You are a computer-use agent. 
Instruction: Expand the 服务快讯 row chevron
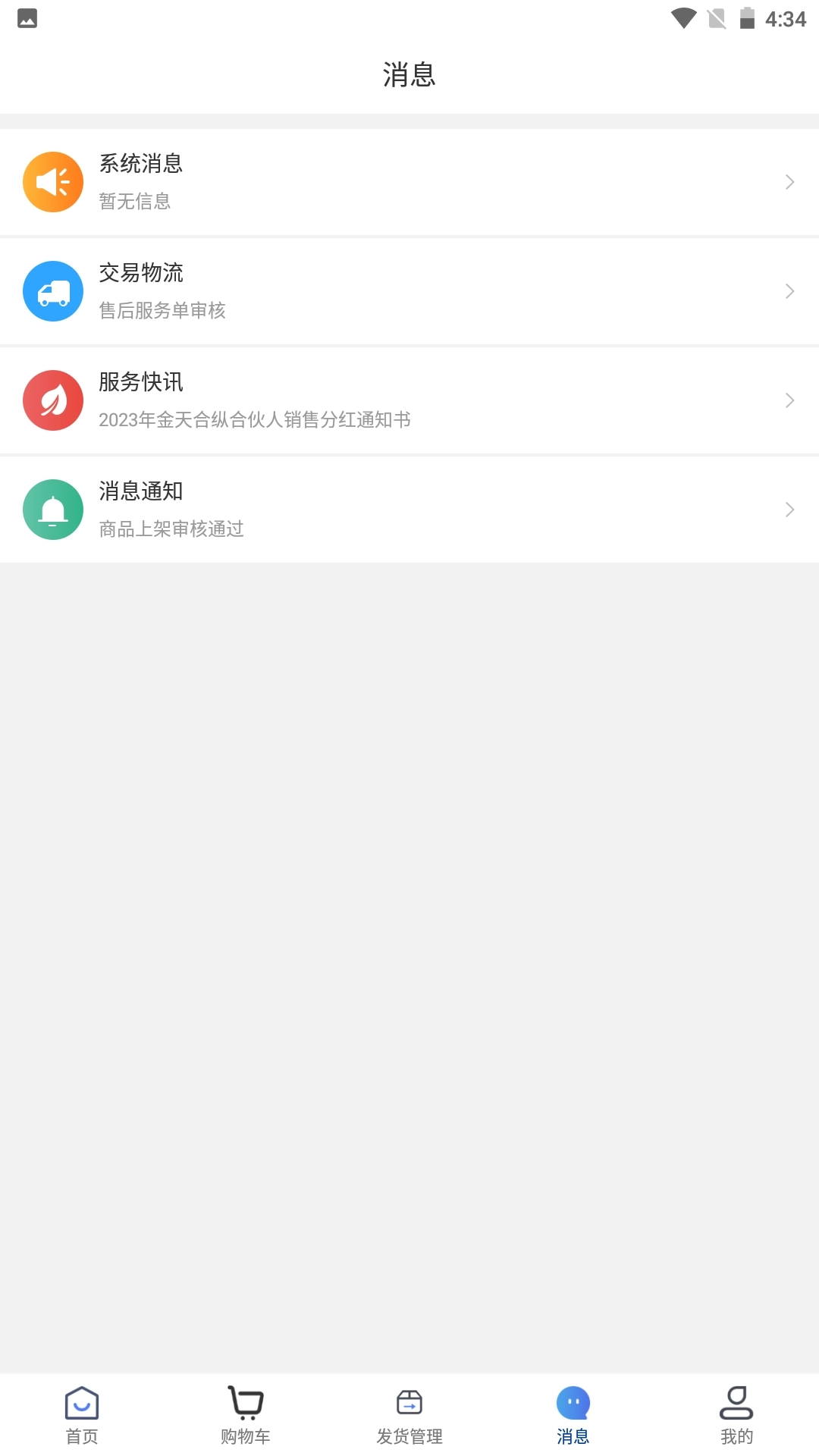click(x=789, y=400)
